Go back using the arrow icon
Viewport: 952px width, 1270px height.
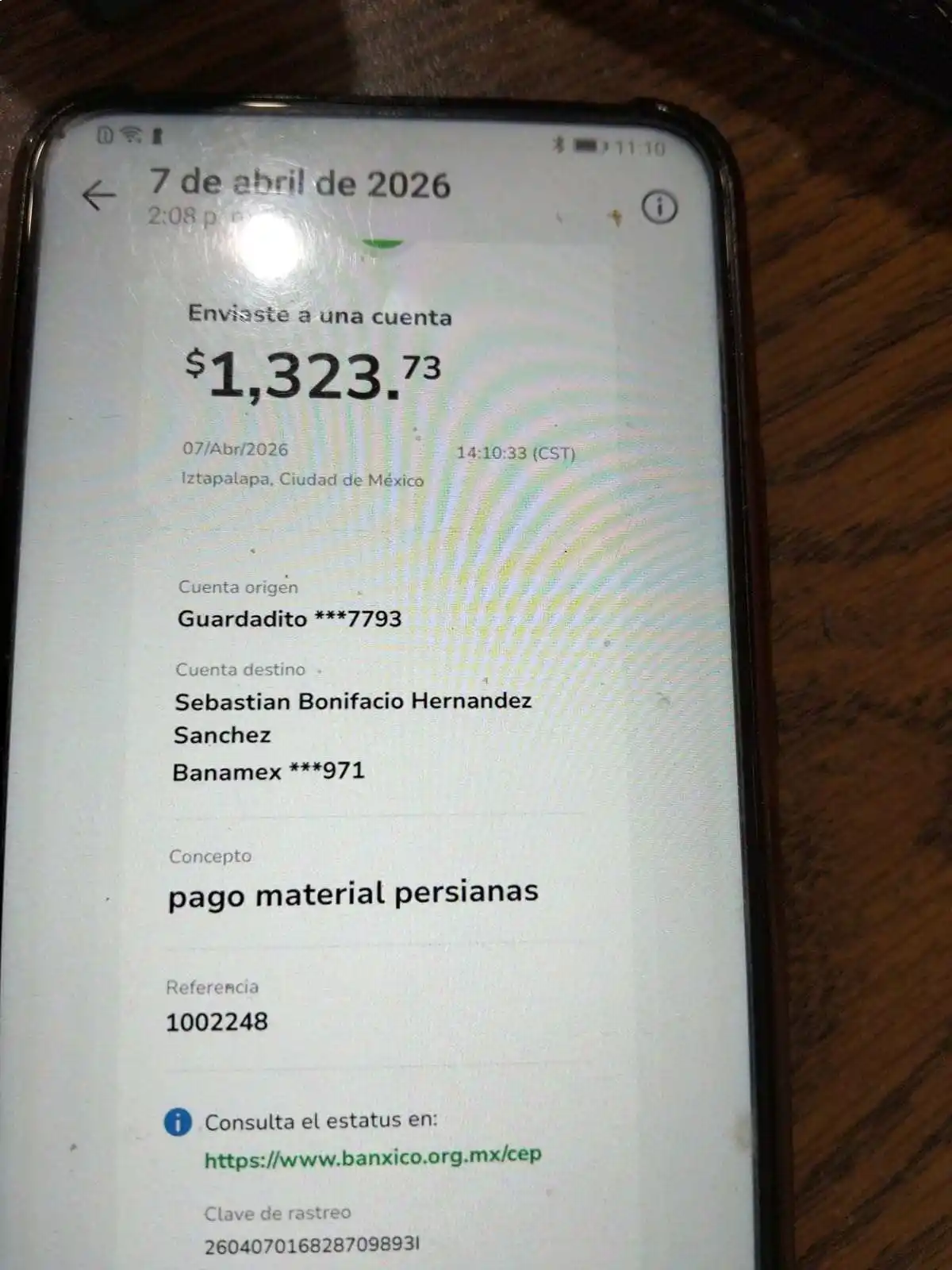tap(99, 195)
